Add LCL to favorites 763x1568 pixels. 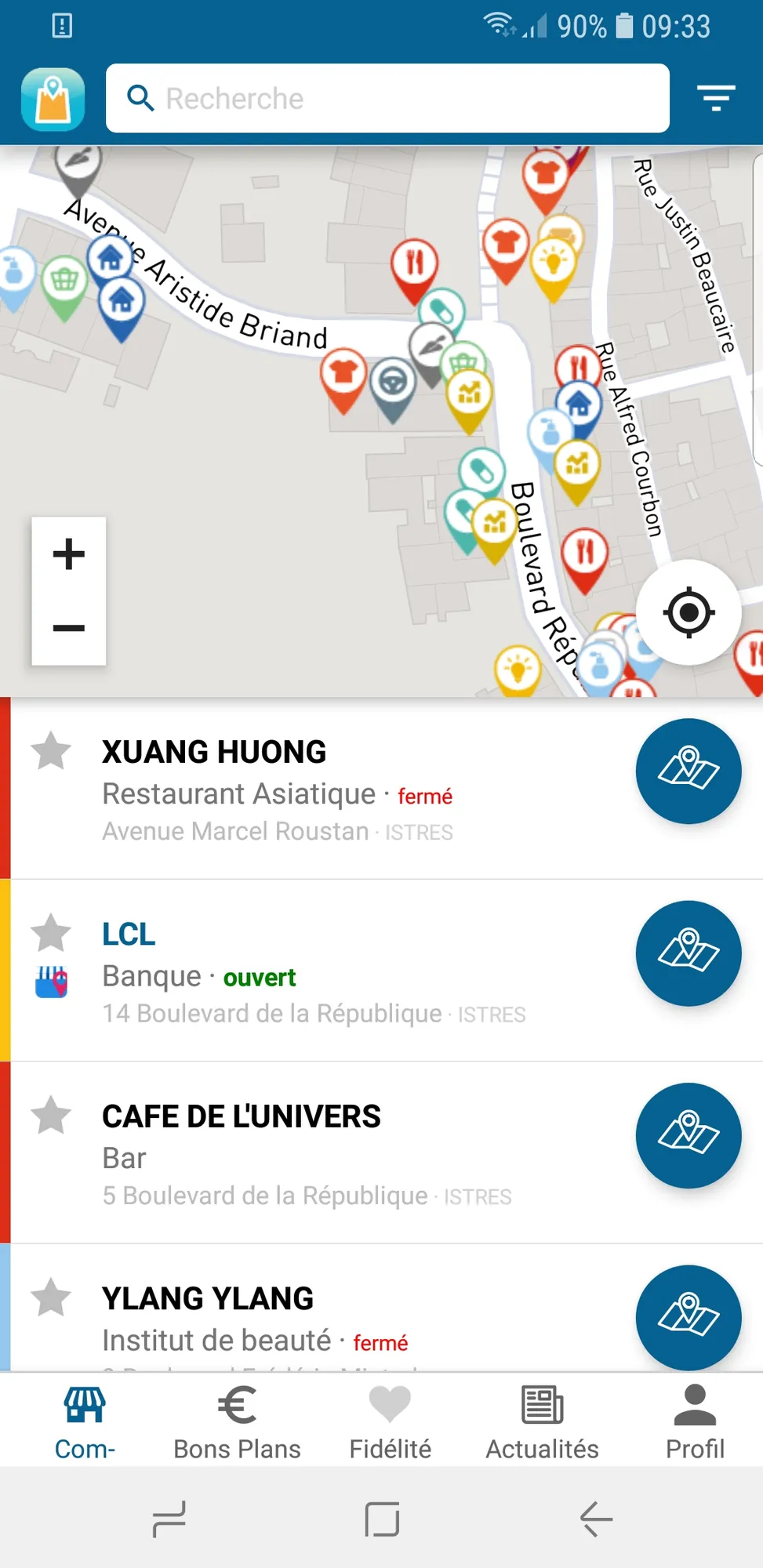51,933
